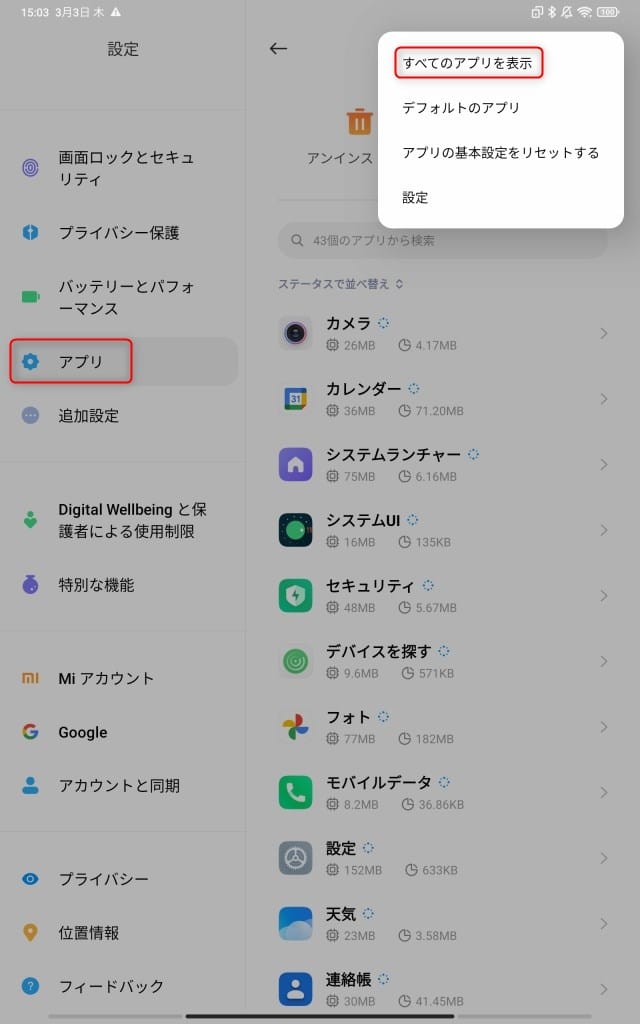
Task: Open the カメラ app details
Action: tap(443, 334)
